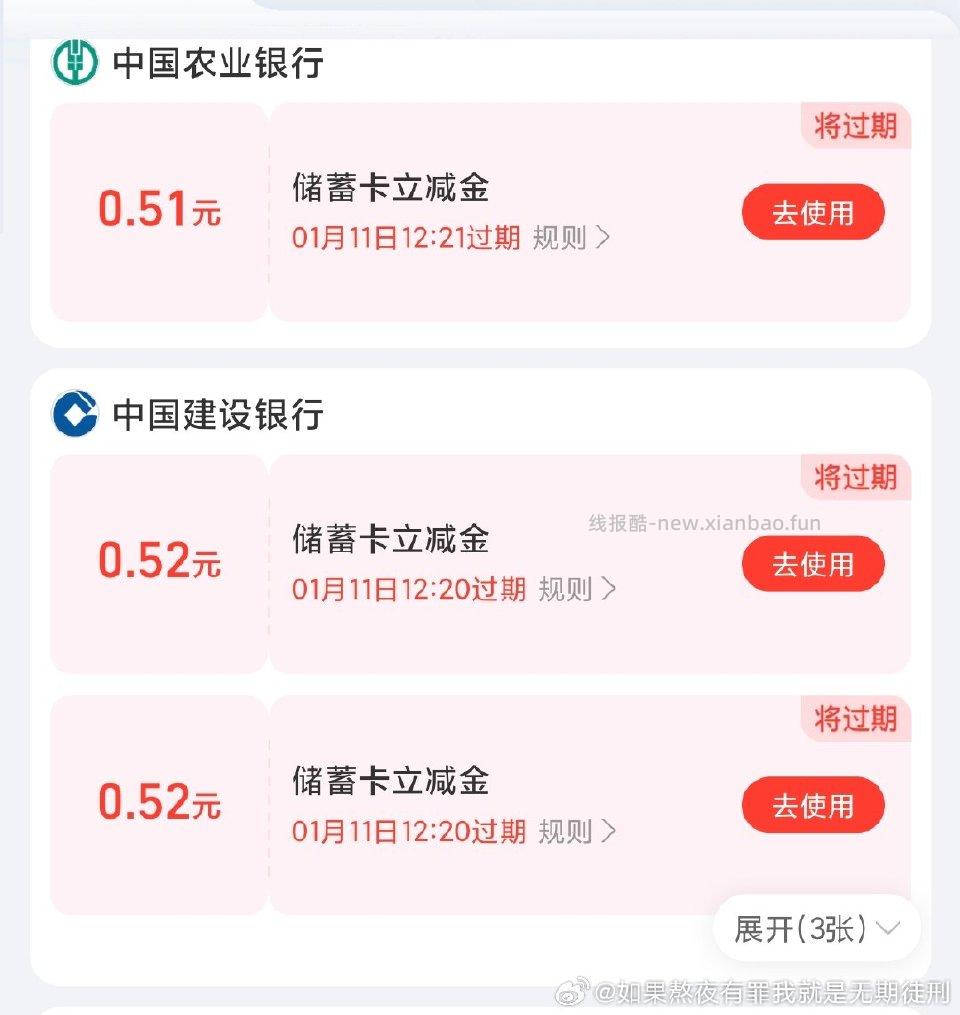Image resolution: width=960 pixels, height=1015 pixels.
Task: Click the chevron arrow on the bottom coupon rules
Action: coord(611,831)
